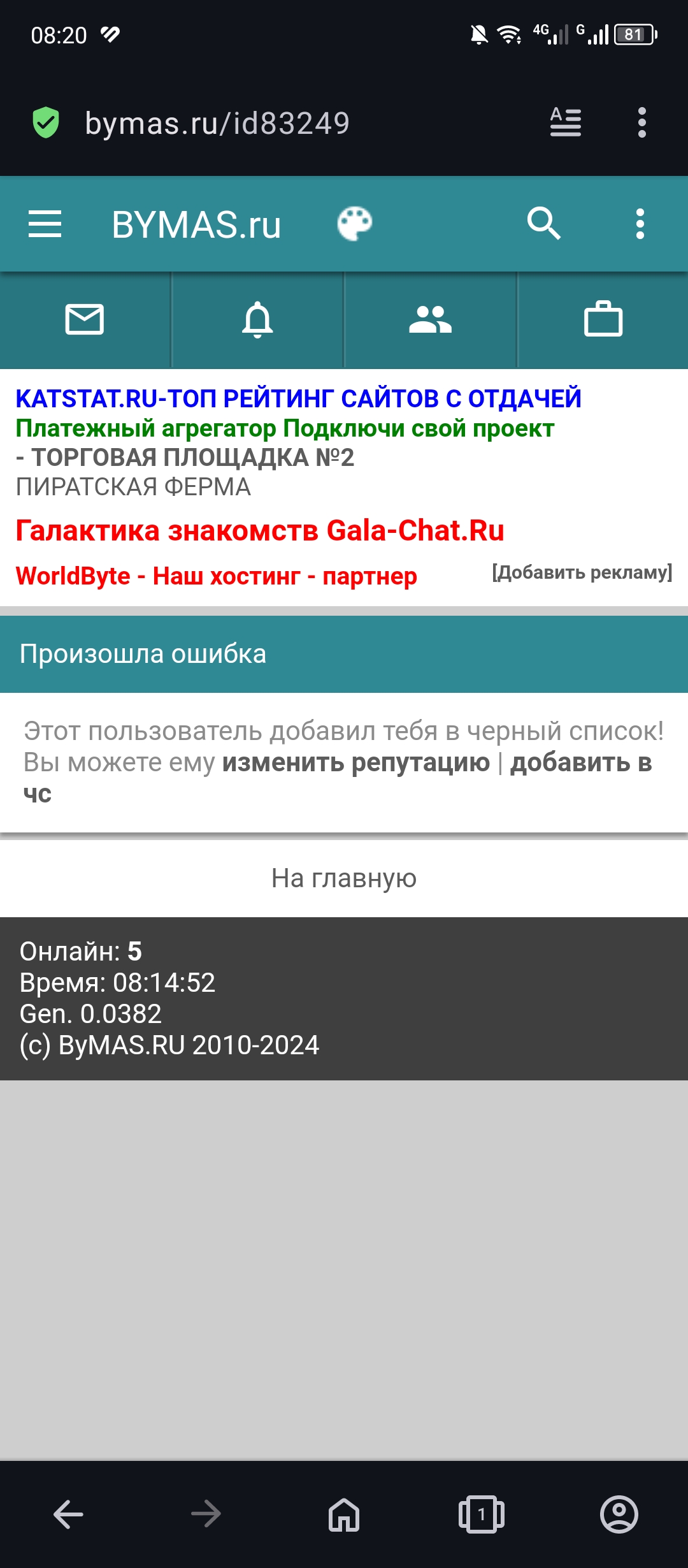
Task: Open the BYMAS.ru header overflow menu
Action: [x=640, y=224]
